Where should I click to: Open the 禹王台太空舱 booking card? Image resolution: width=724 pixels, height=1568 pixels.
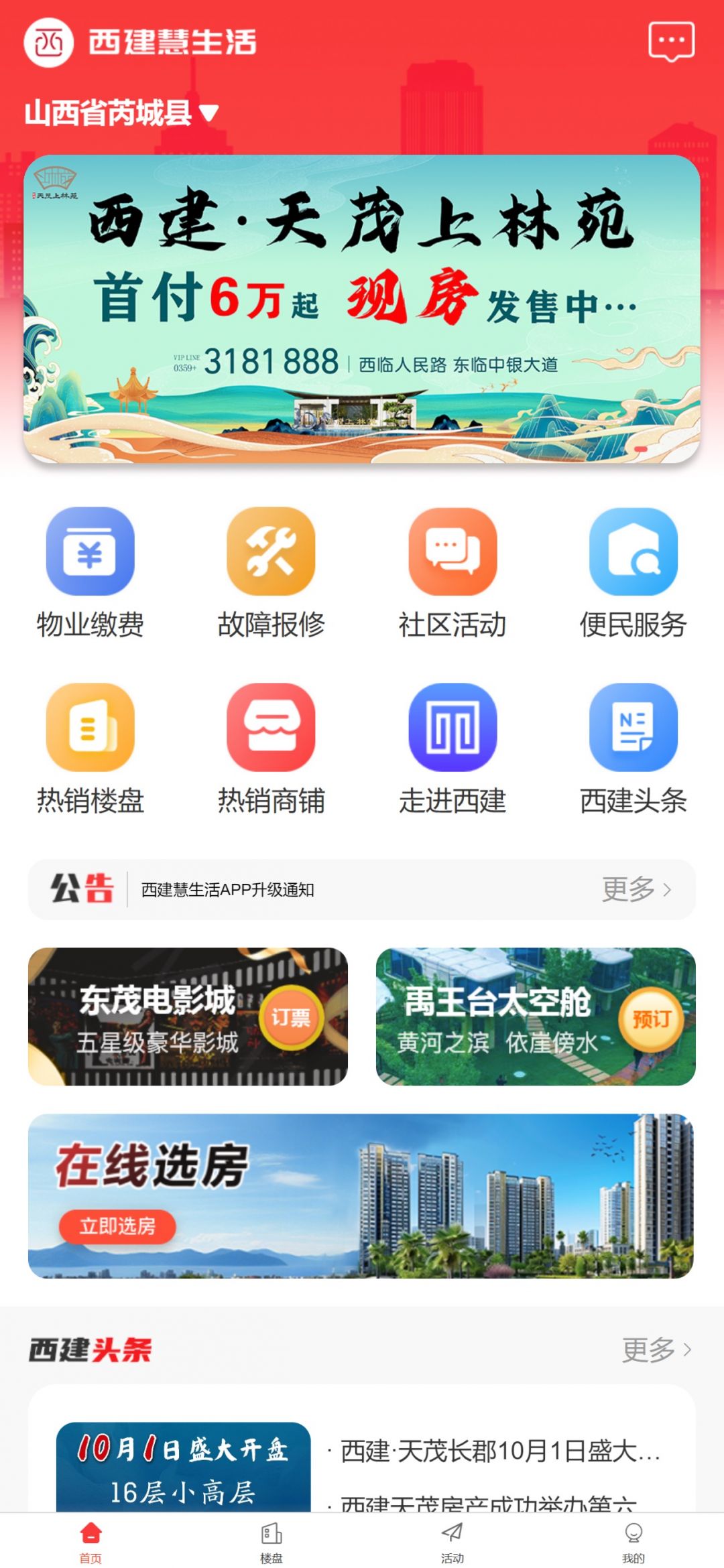coord(535,1017)
